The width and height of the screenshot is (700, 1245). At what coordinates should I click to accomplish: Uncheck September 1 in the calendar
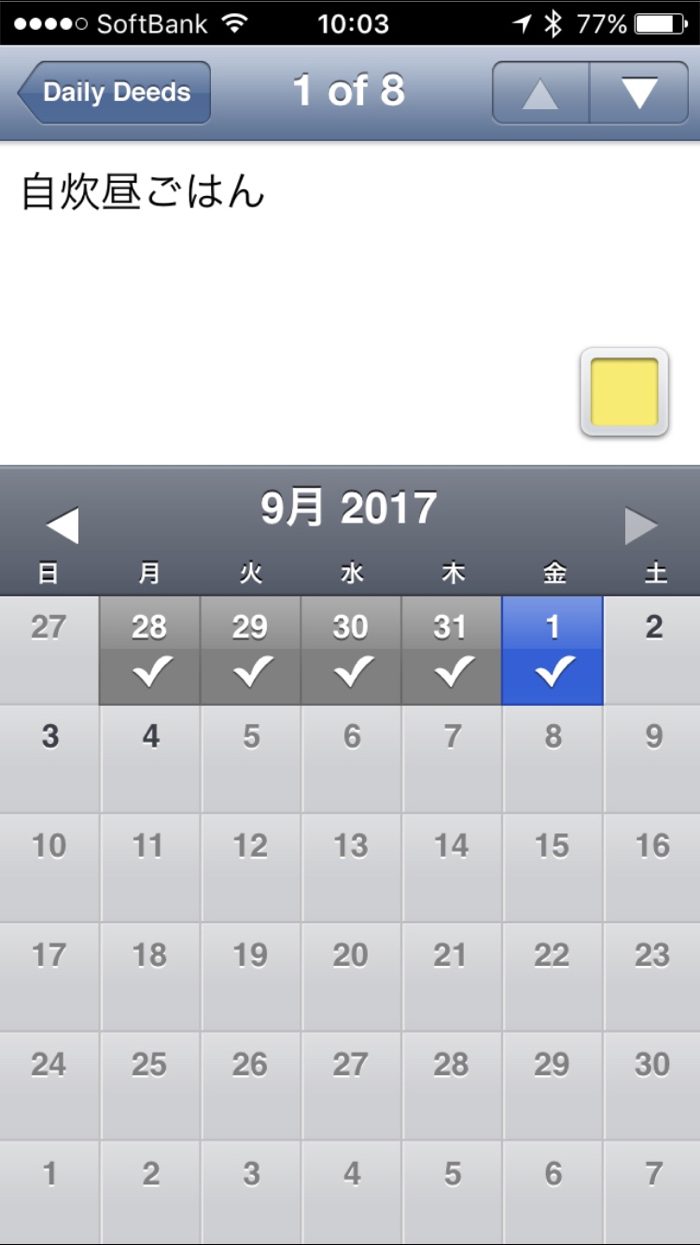point(552,651)
